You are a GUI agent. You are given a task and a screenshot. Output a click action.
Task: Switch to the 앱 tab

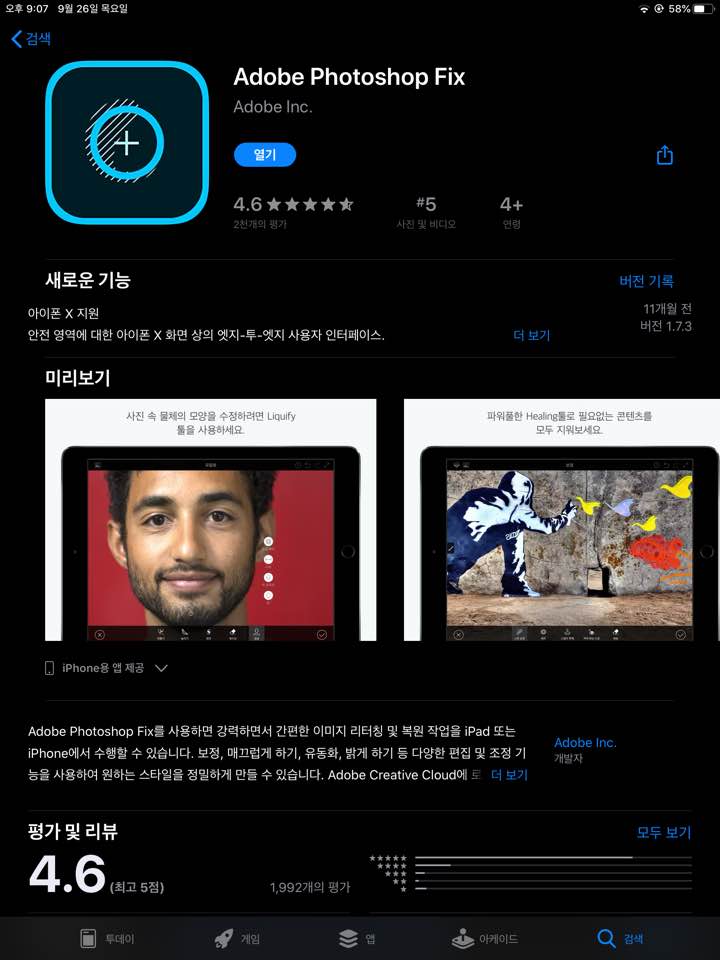(357, 939)
